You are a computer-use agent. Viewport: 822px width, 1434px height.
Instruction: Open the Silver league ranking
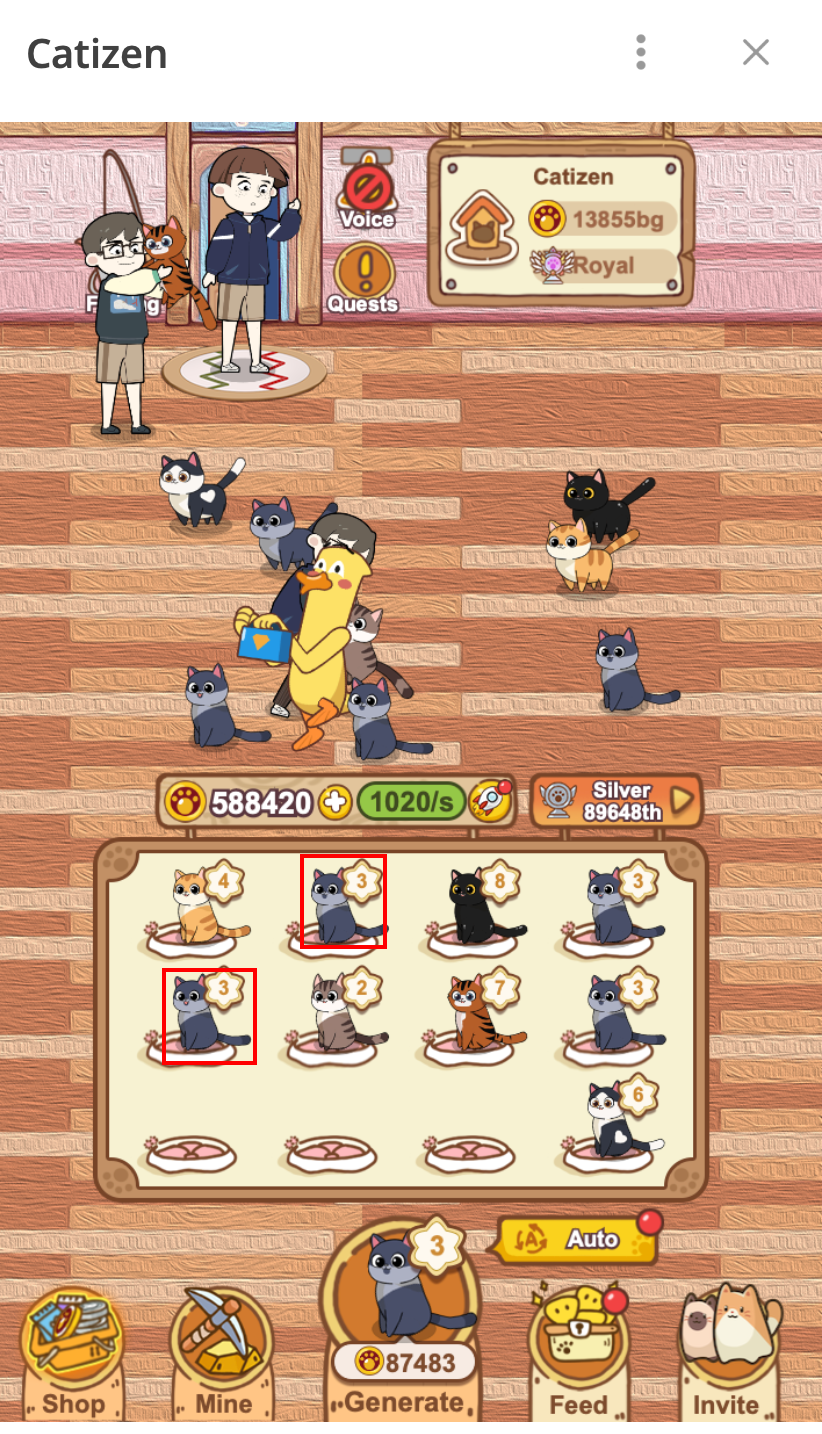[616, 801]
